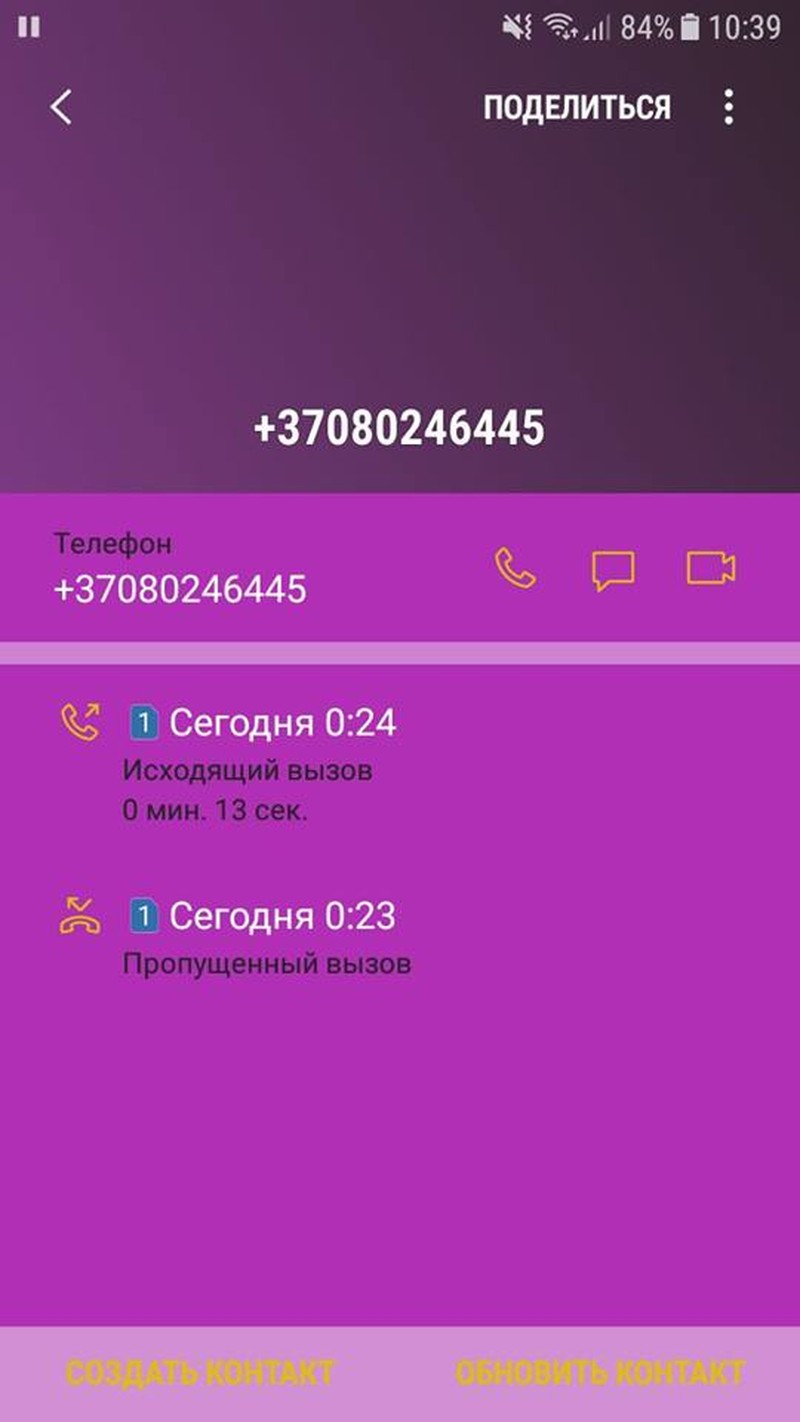Select ОБНОВИТЬ КОНТАКТ to update an existing contact

click(599, 1372)
